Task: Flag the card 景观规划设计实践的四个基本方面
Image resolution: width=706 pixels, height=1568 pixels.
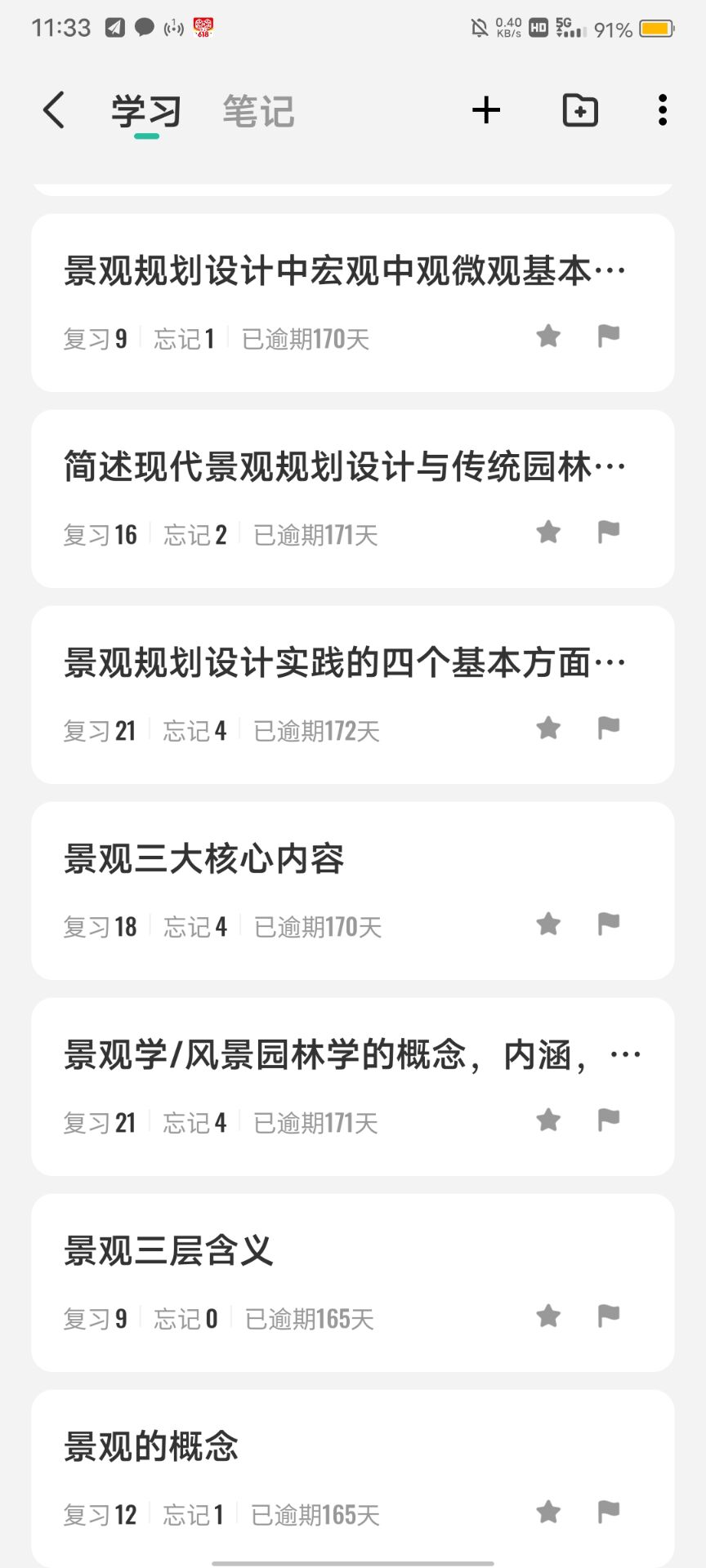Action: 609,728
